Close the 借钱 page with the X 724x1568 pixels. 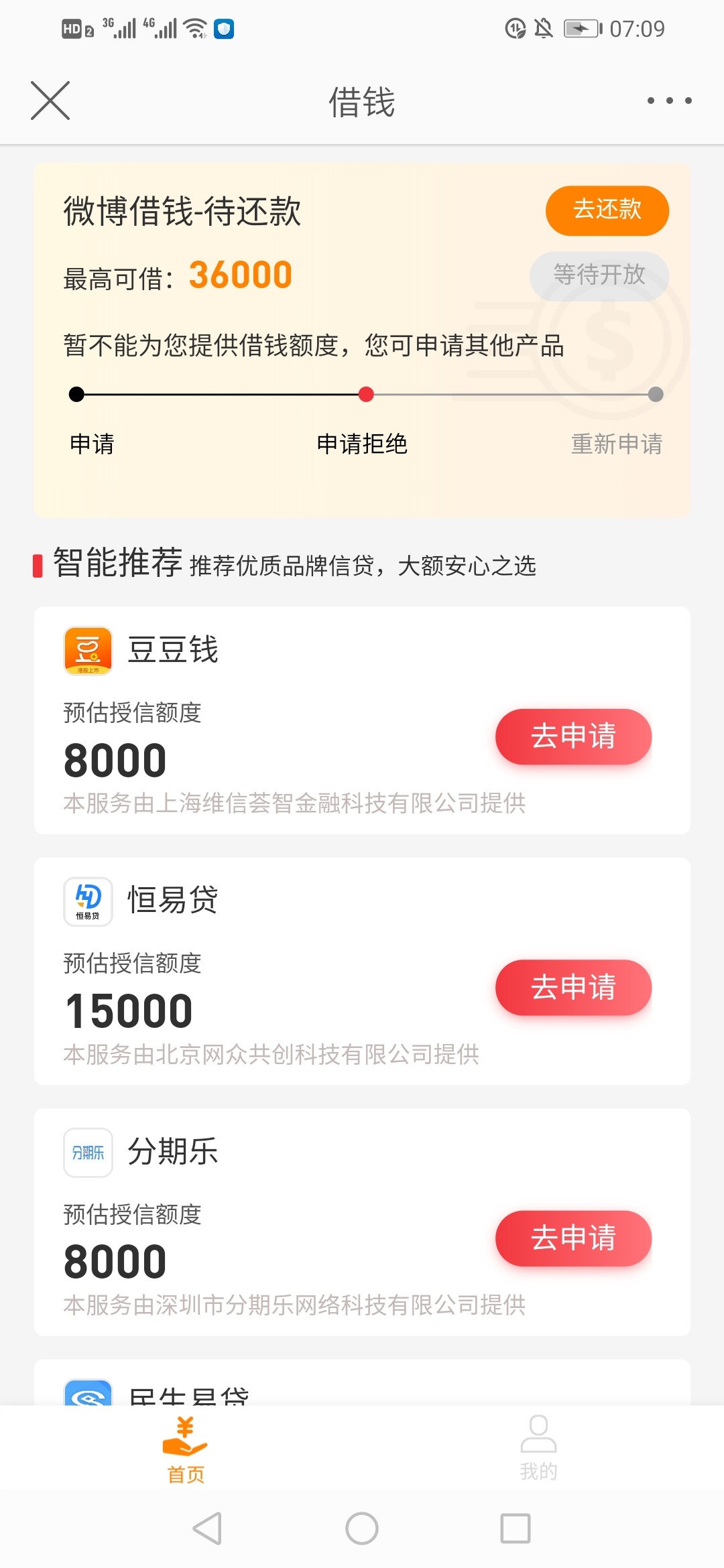(50, 101)
